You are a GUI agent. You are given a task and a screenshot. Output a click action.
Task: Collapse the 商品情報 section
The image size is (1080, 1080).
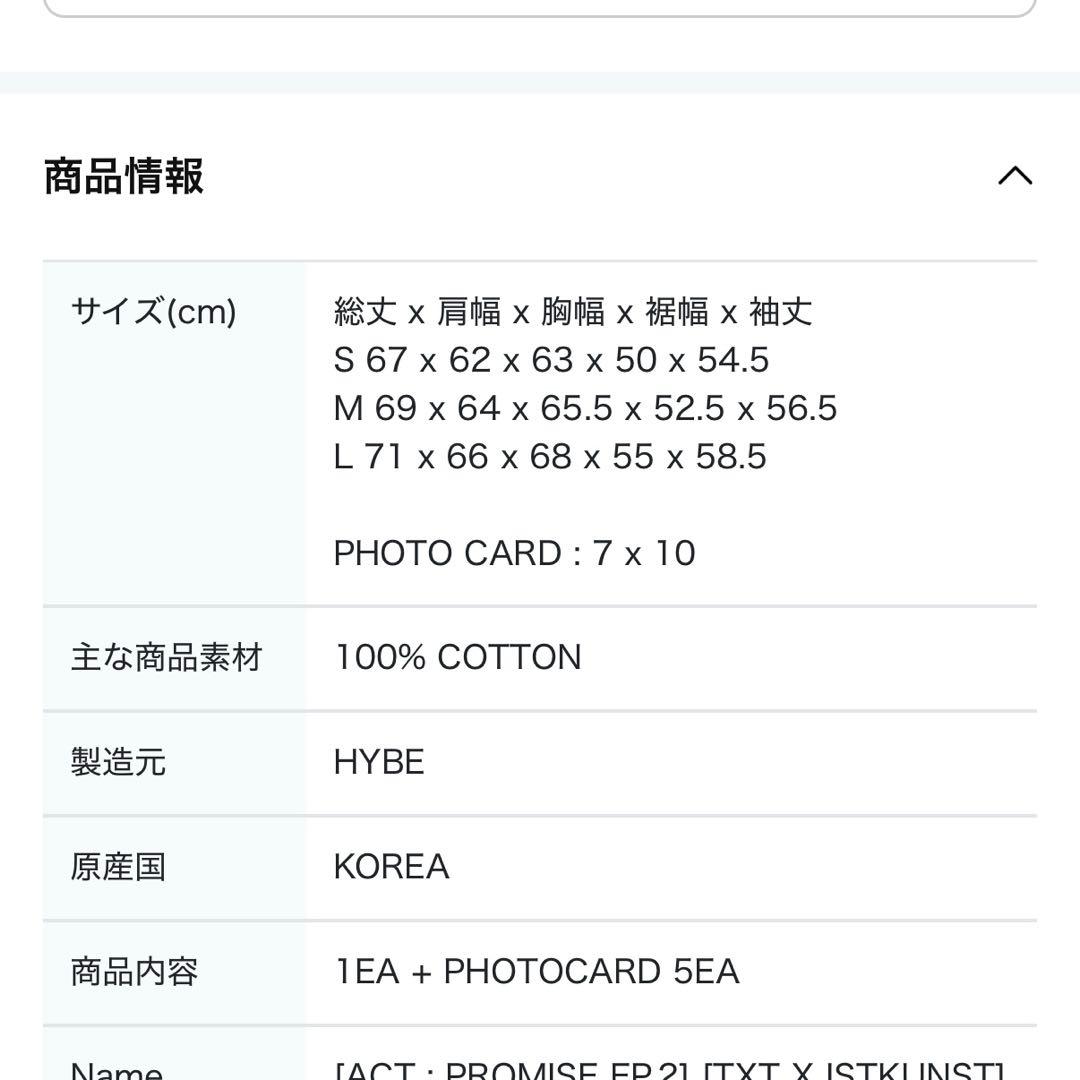click(x=1014, y=176)
